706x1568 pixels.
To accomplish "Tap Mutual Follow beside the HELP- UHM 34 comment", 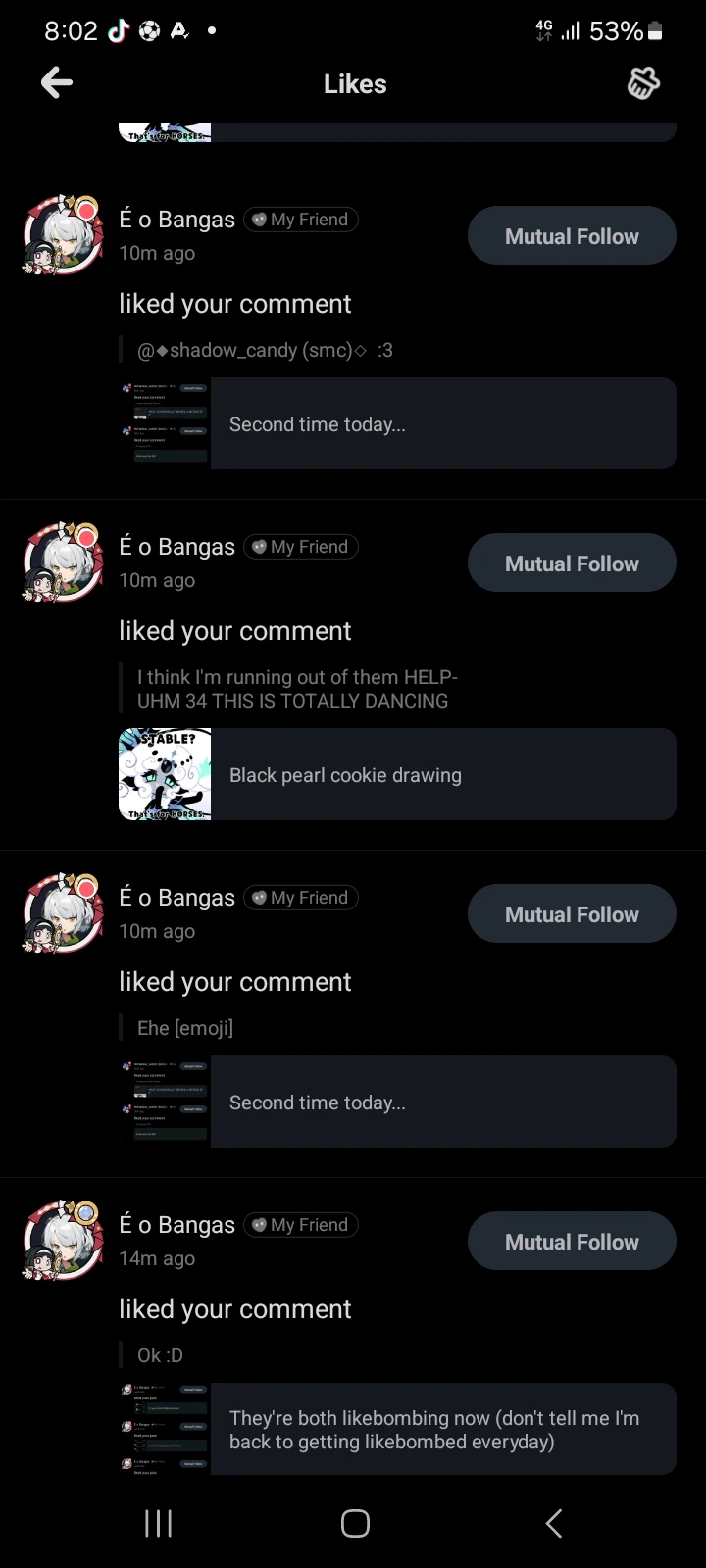I will [572, 563].
